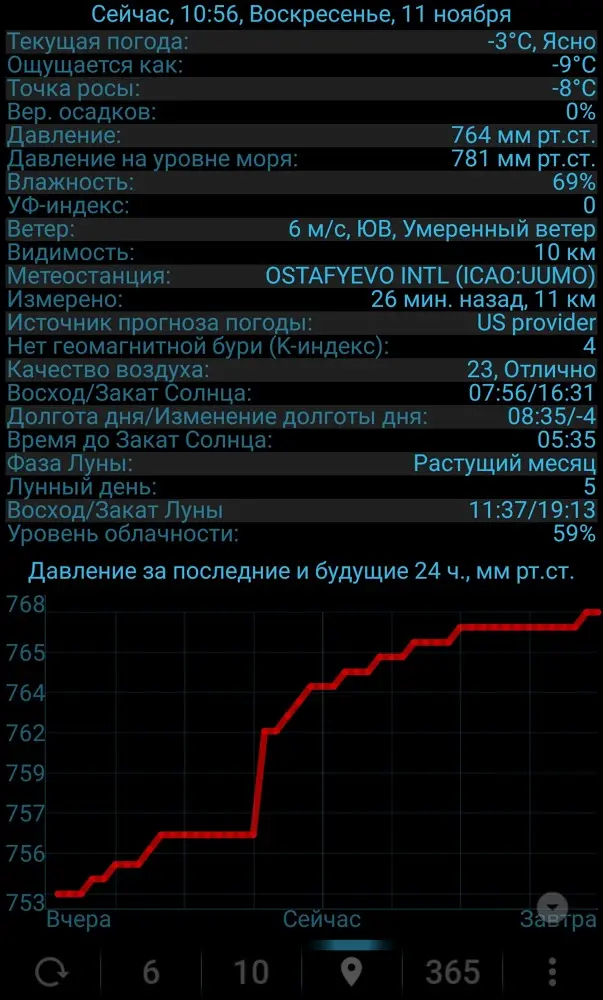This screenshot has height=1000, width=603.
Task: Refresh the weather data
Action: click(50, 972)
